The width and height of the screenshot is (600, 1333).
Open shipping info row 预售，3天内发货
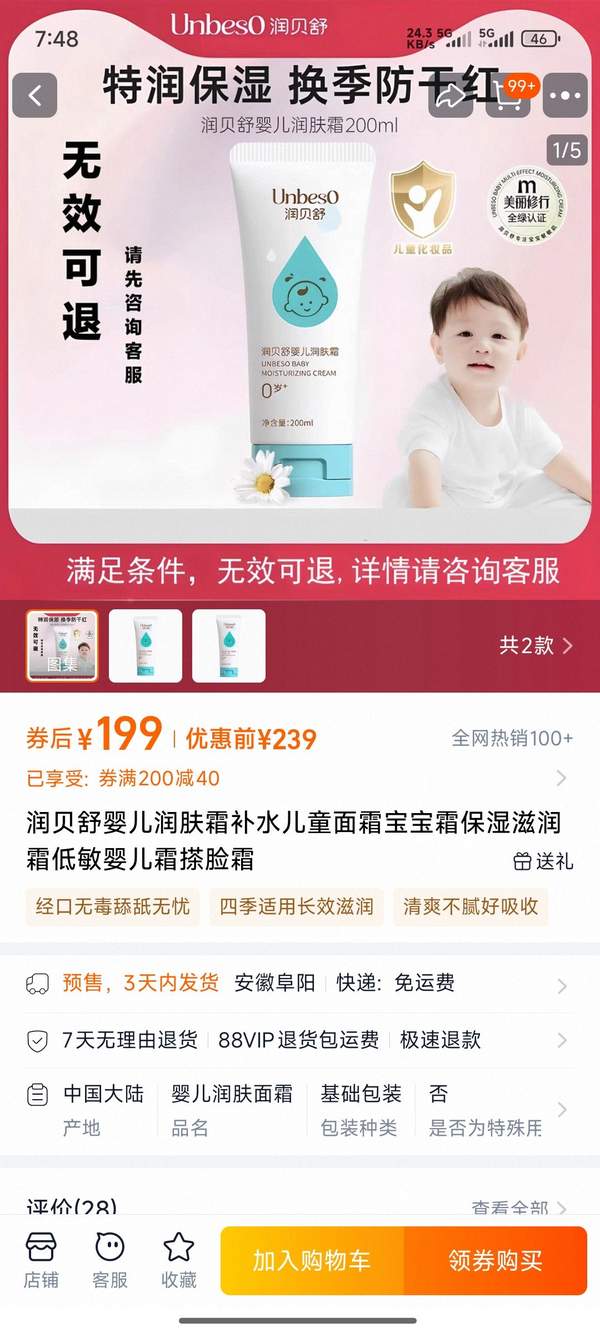pos(300,984)
